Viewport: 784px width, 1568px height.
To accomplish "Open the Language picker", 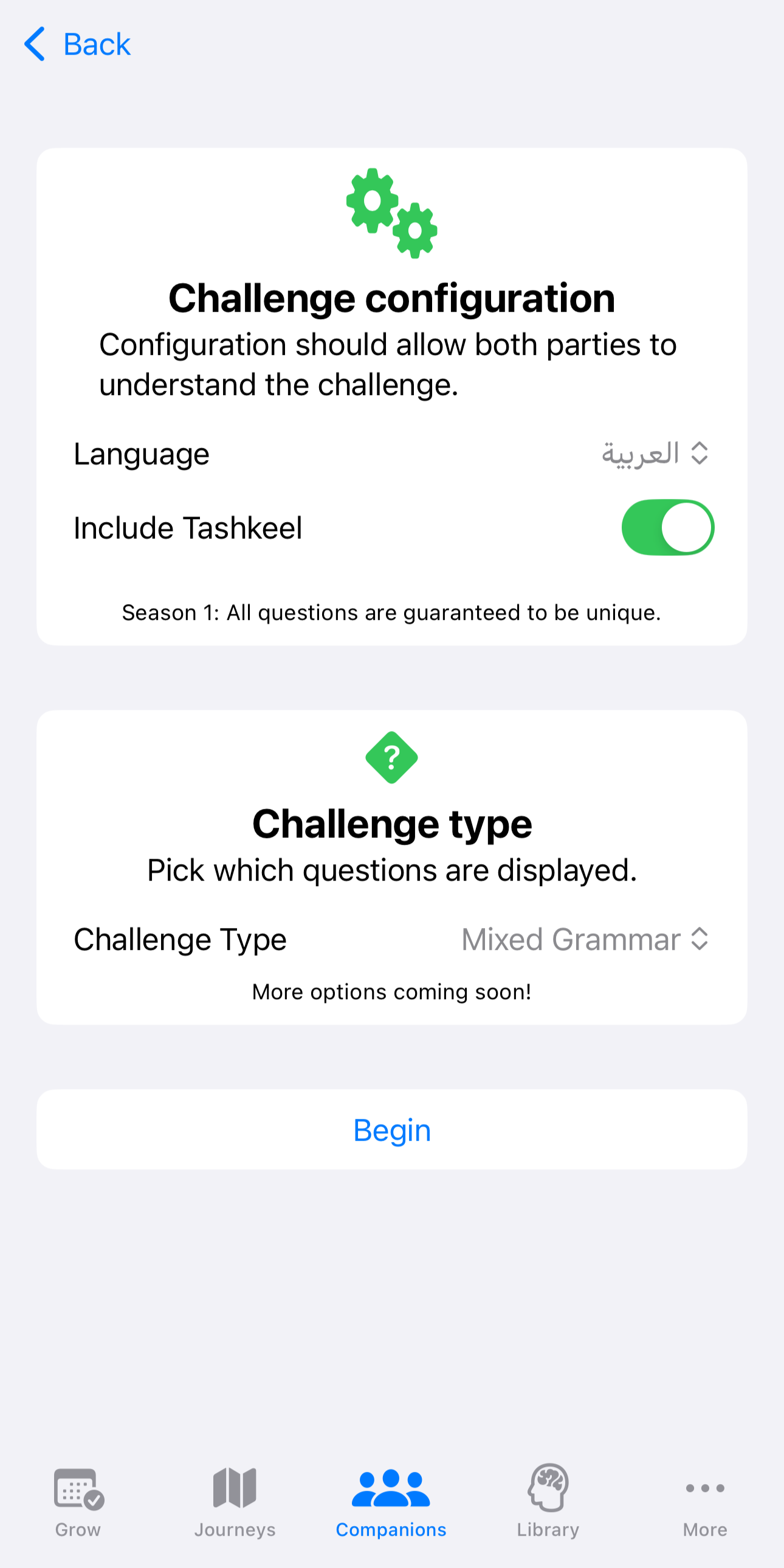I will tap(655, 453).
